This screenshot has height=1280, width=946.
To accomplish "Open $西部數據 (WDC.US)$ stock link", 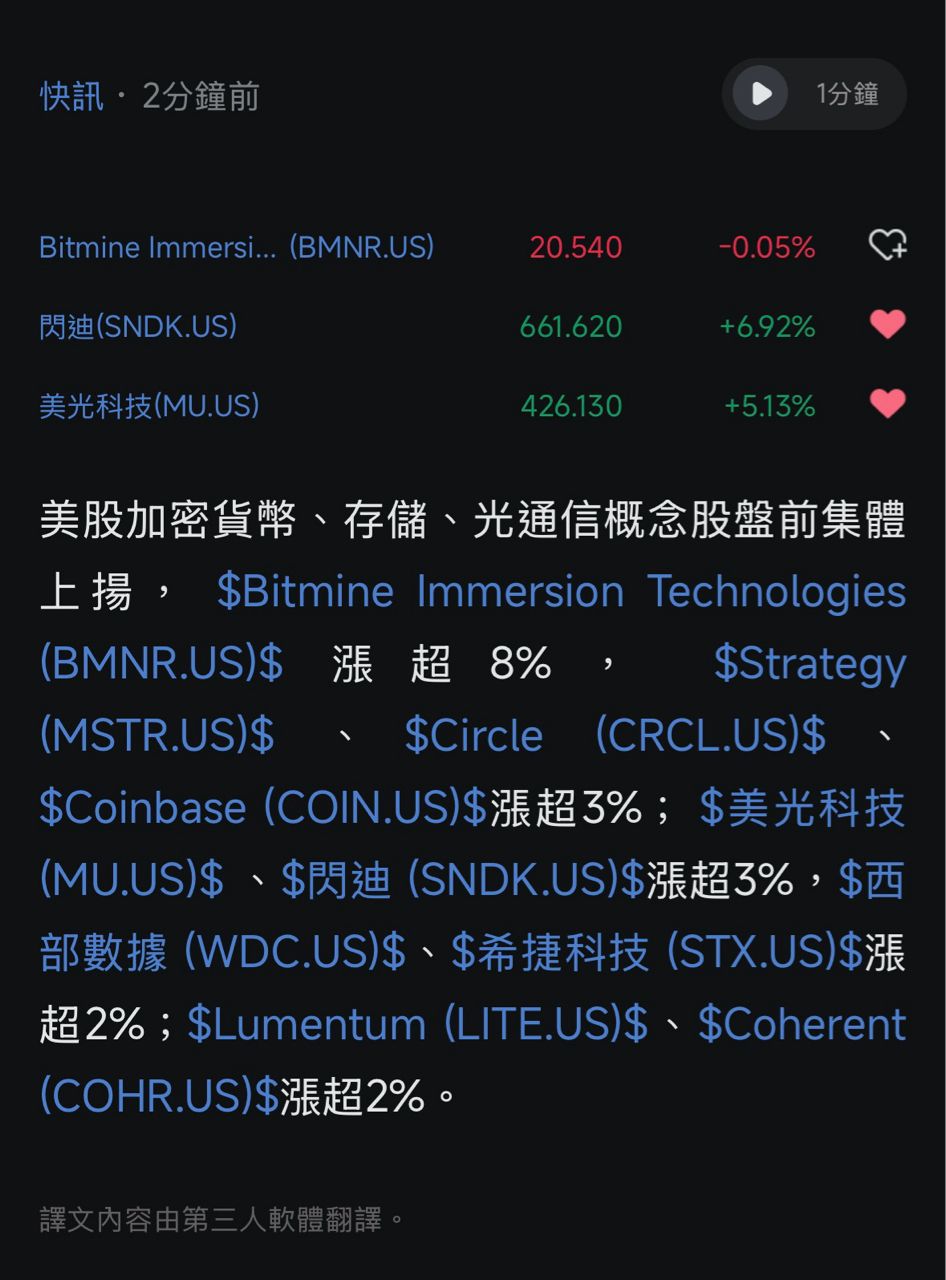I will coord(222,953).
